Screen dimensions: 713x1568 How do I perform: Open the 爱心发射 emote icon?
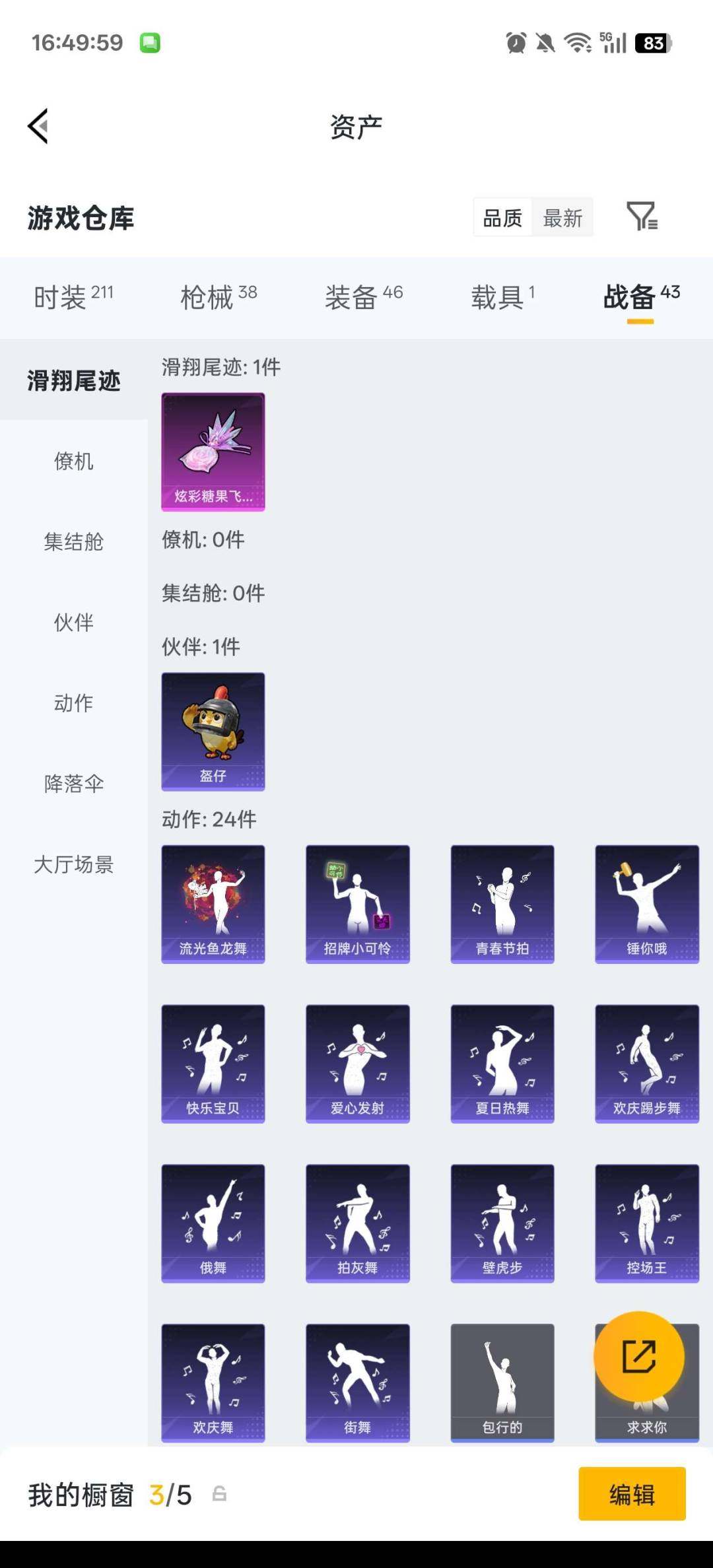point(357,1063)
